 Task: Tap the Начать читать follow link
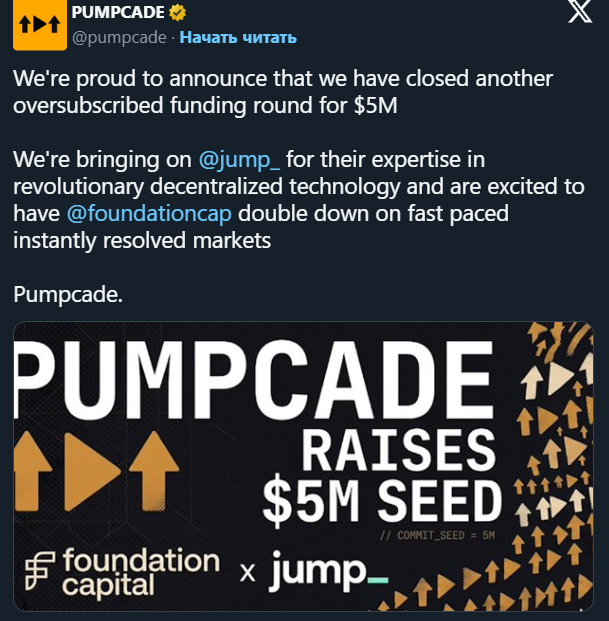click(x=238, y=37)
